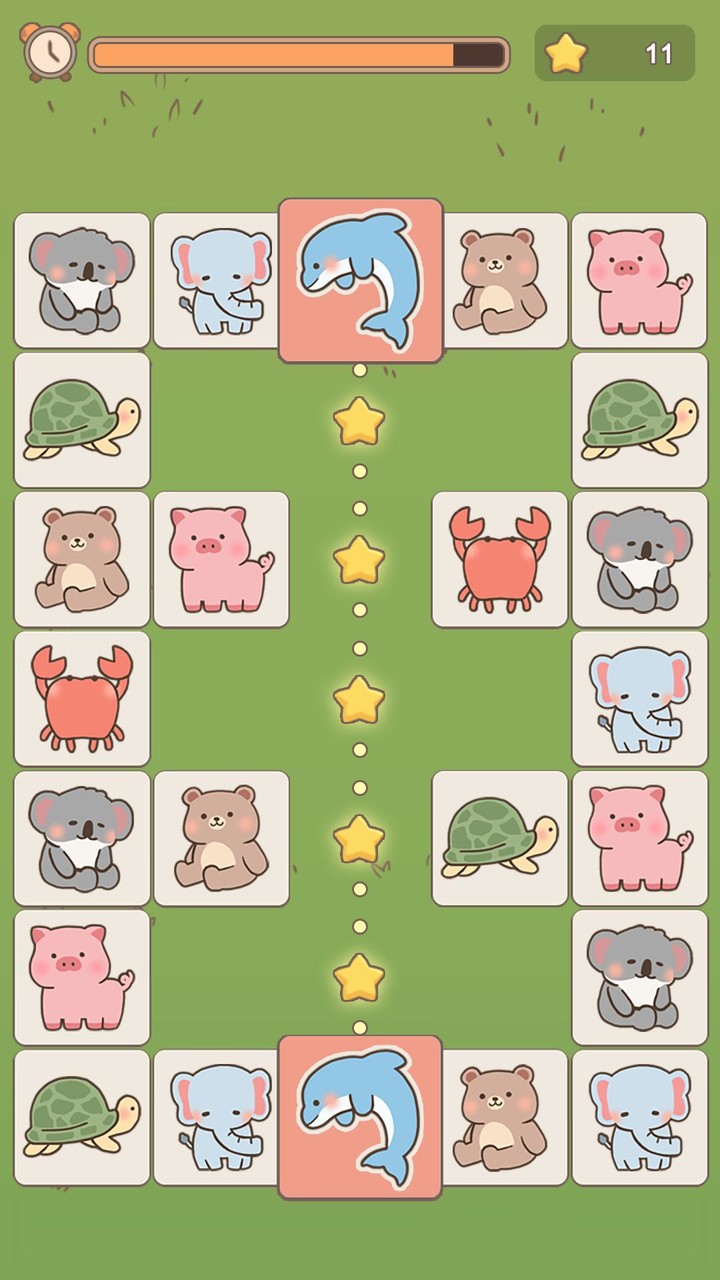Click the koala tile in the bottom-right area

pos(639,977)
